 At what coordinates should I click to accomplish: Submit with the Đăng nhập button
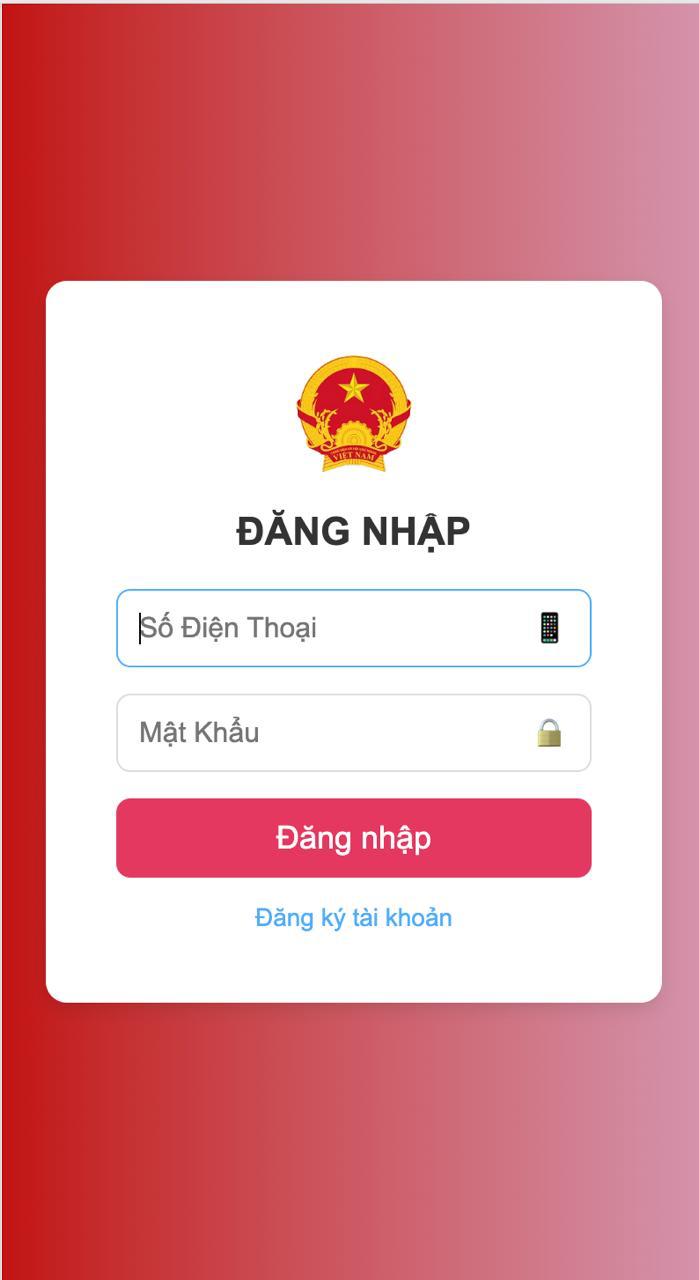tap(353, 838)
